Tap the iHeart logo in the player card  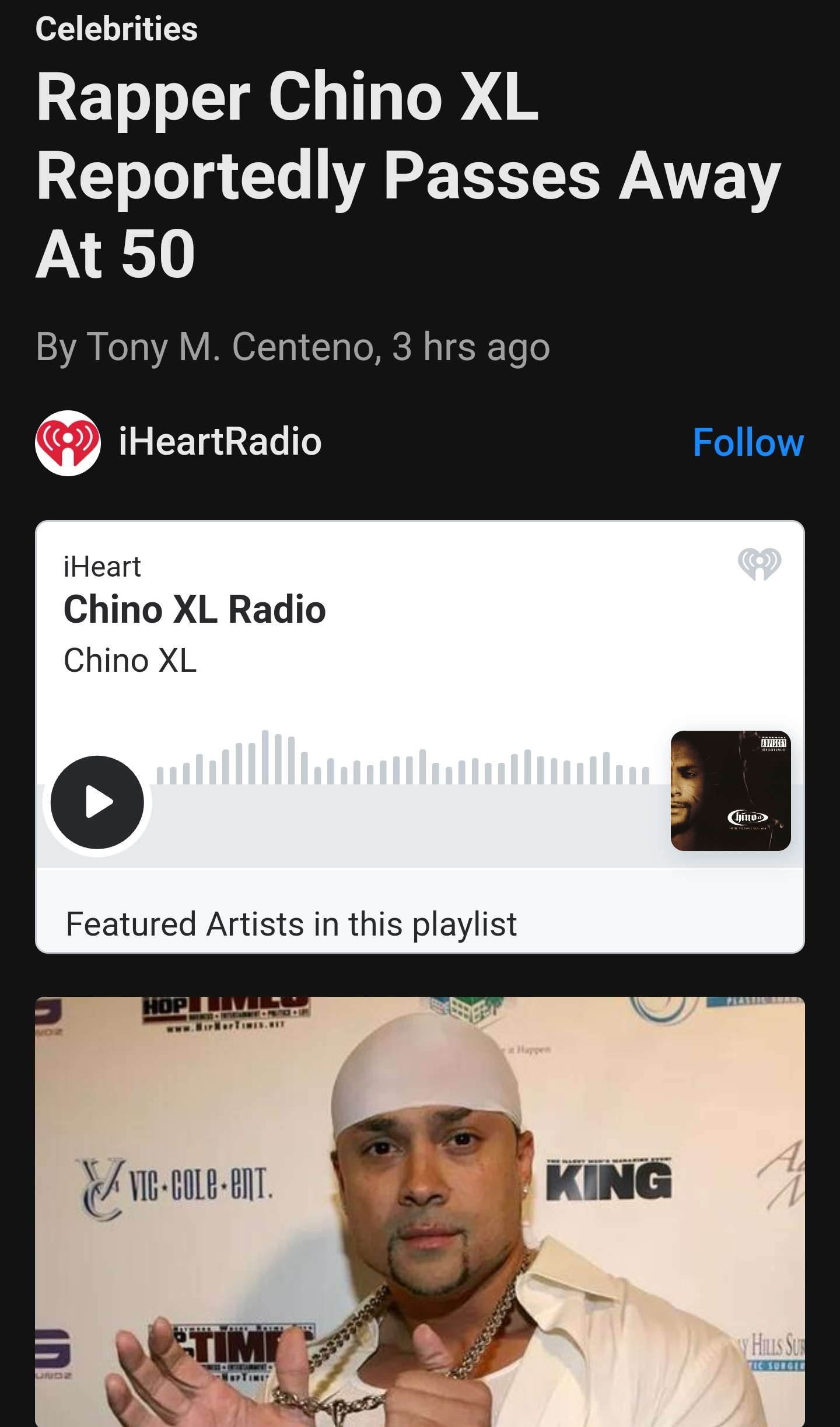(x=759, y=563)
